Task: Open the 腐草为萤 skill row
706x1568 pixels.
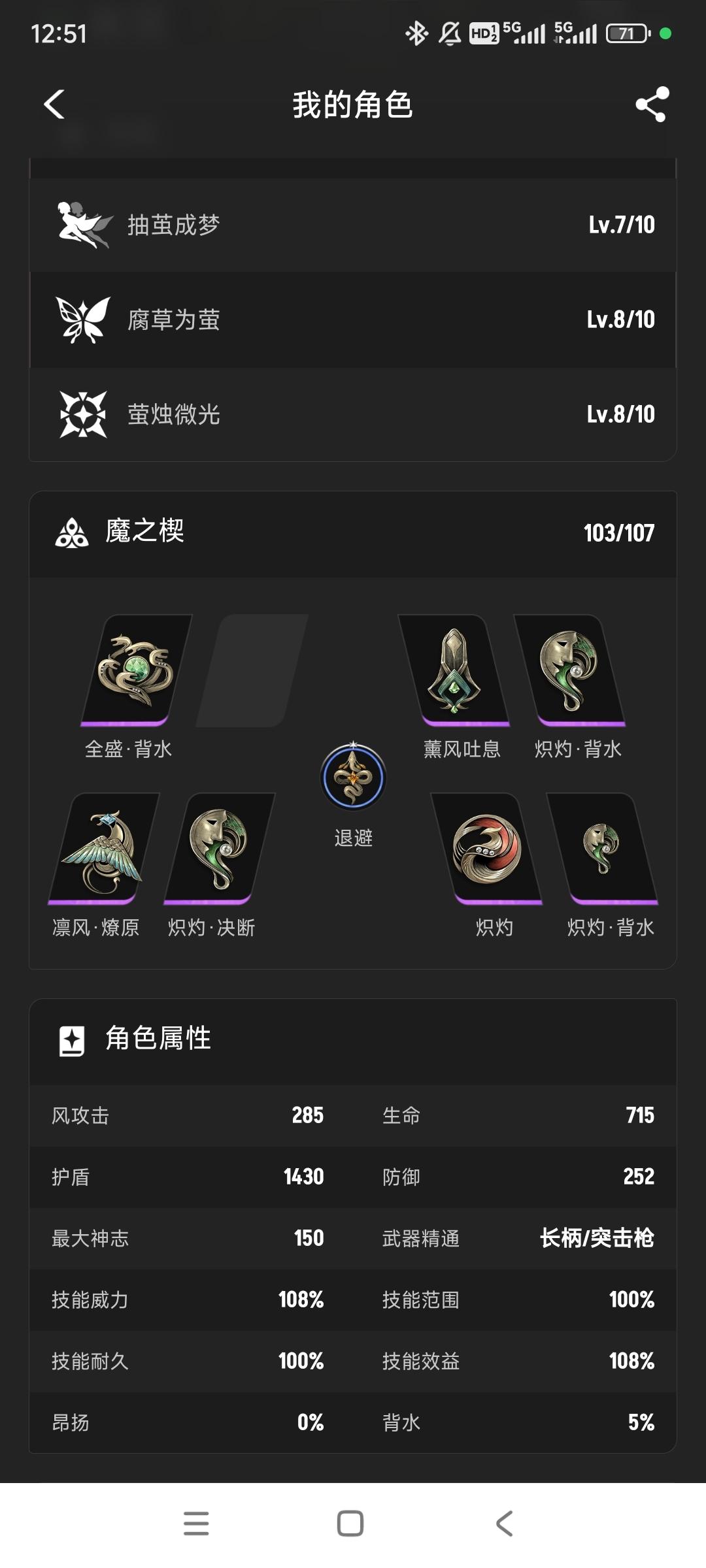Action: (x=353, y=319)
